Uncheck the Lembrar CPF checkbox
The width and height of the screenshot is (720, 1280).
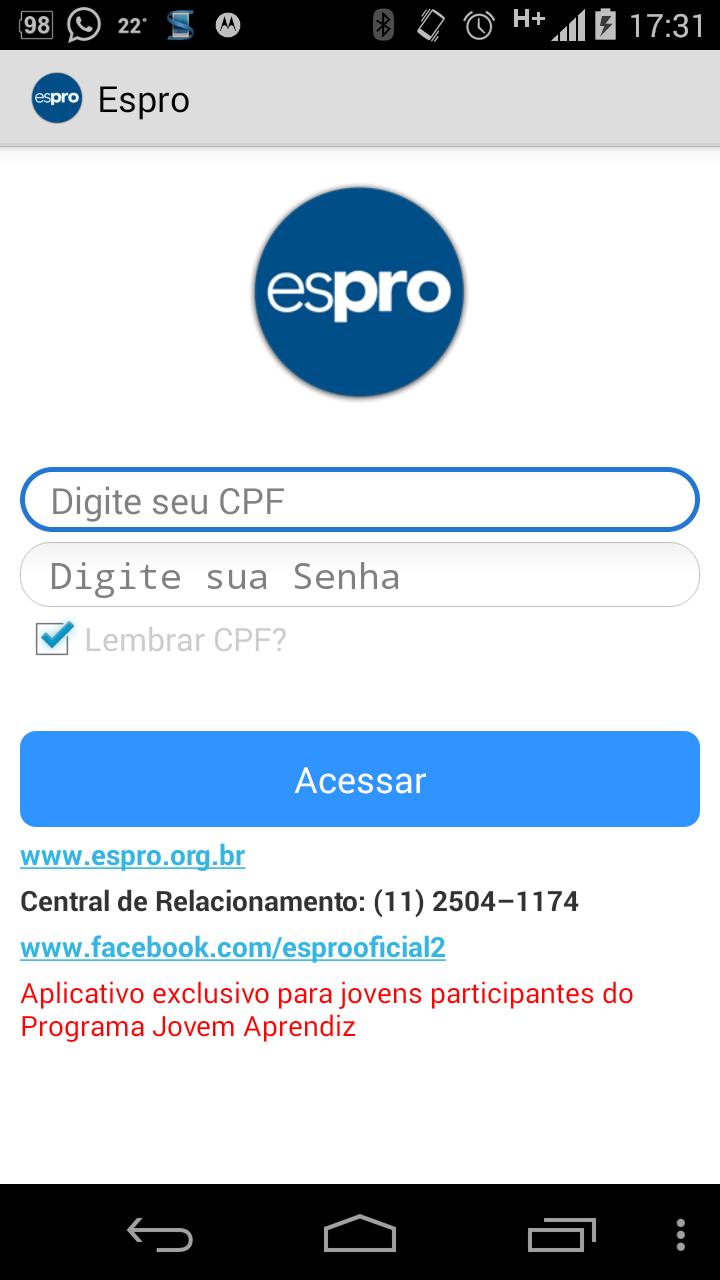pos(54,639)
